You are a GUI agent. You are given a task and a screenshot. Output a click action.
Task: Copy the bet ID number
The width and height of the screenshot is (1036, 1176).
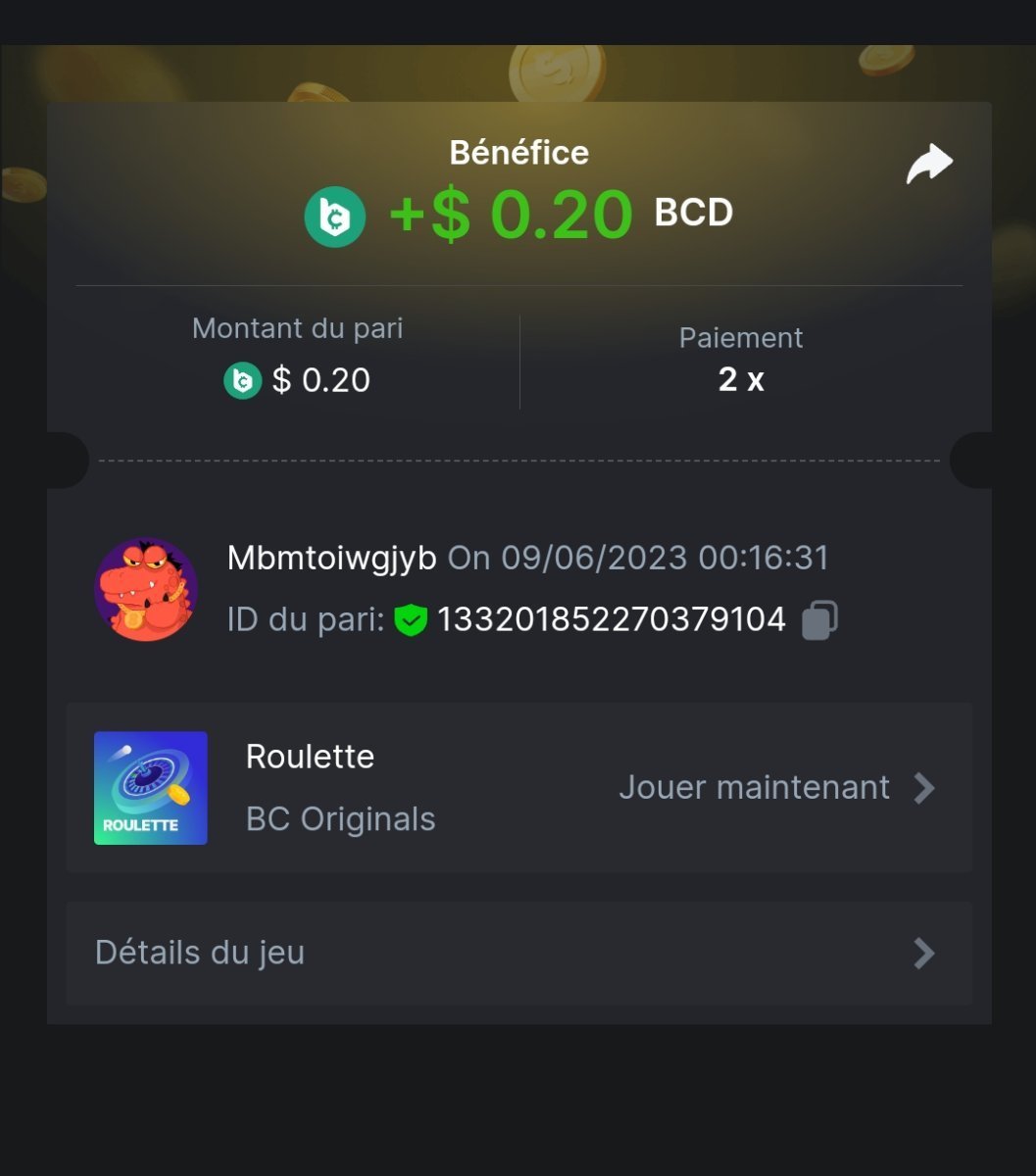coord(819,620)
